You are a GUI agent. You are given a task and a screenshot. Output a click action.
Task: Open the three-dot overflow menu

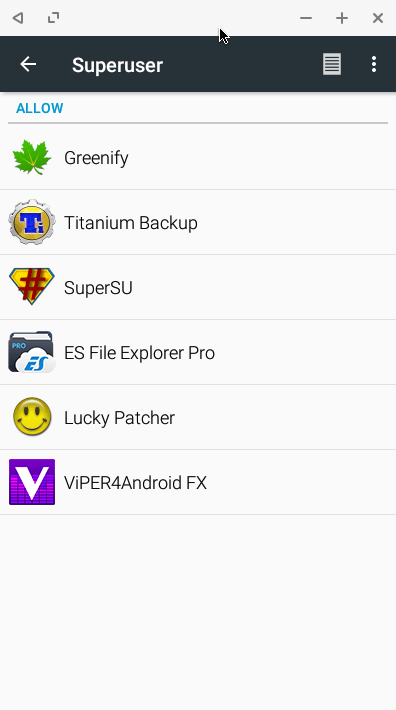click(x=374, y=64)
